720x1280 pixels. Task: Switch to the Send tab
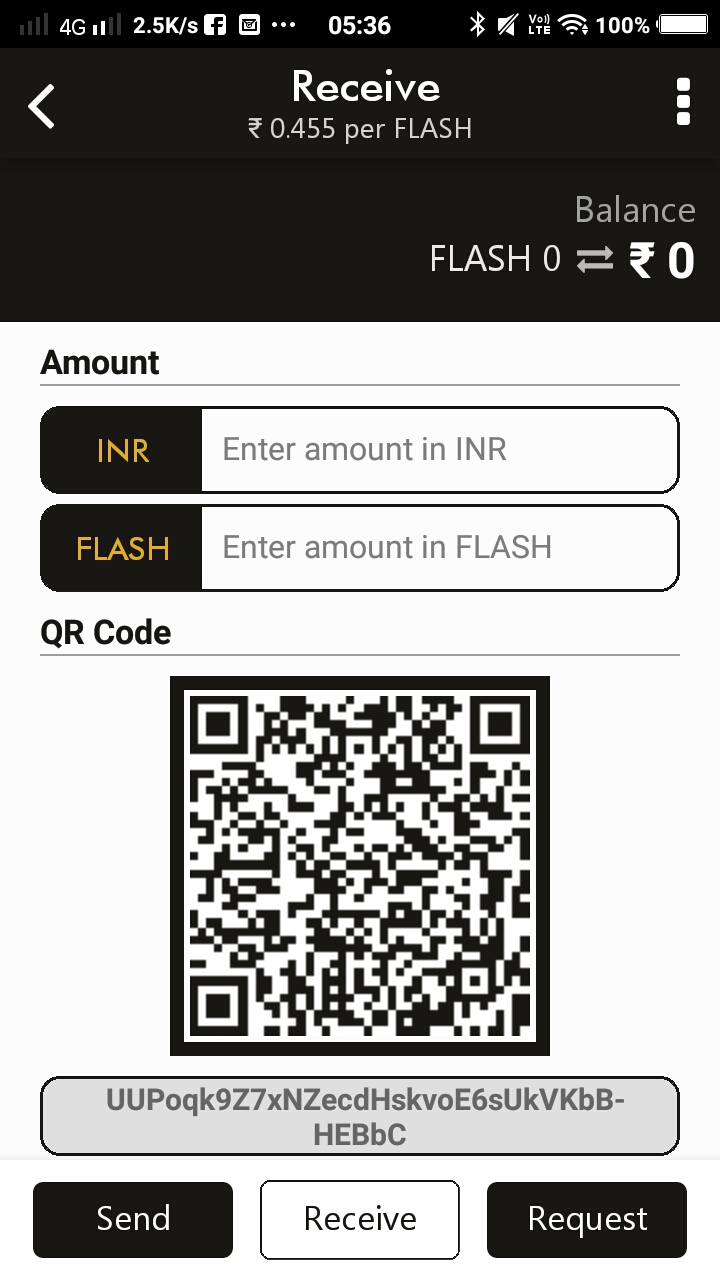tap(133, 1219)
